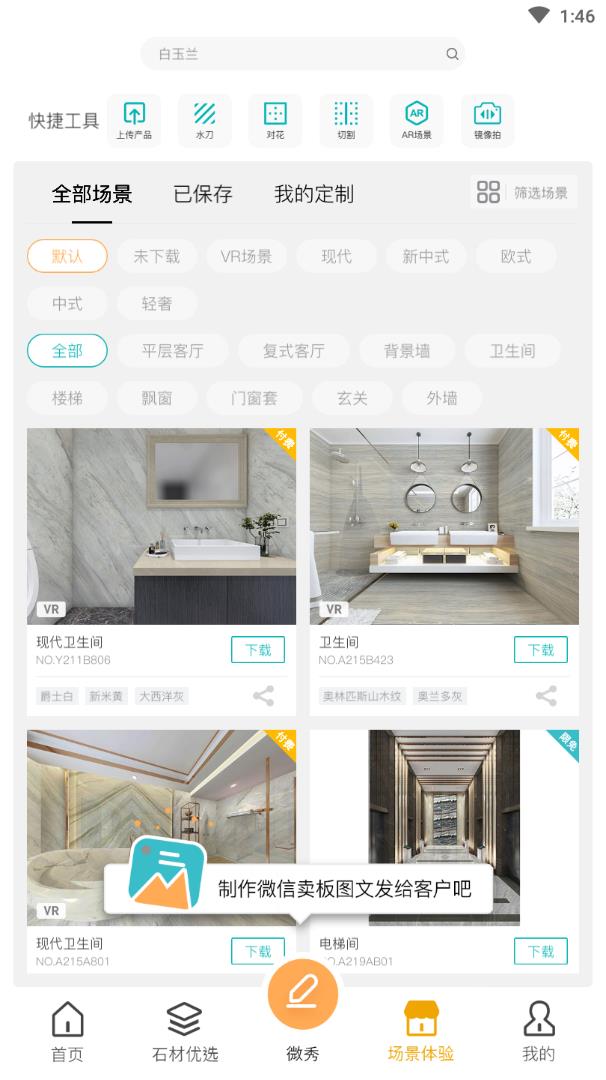The width and height of the screenshot is (606, 1080).
Task: Open the 白玉兰 search box
Action: pyautogui.click(x=302, y=54)
